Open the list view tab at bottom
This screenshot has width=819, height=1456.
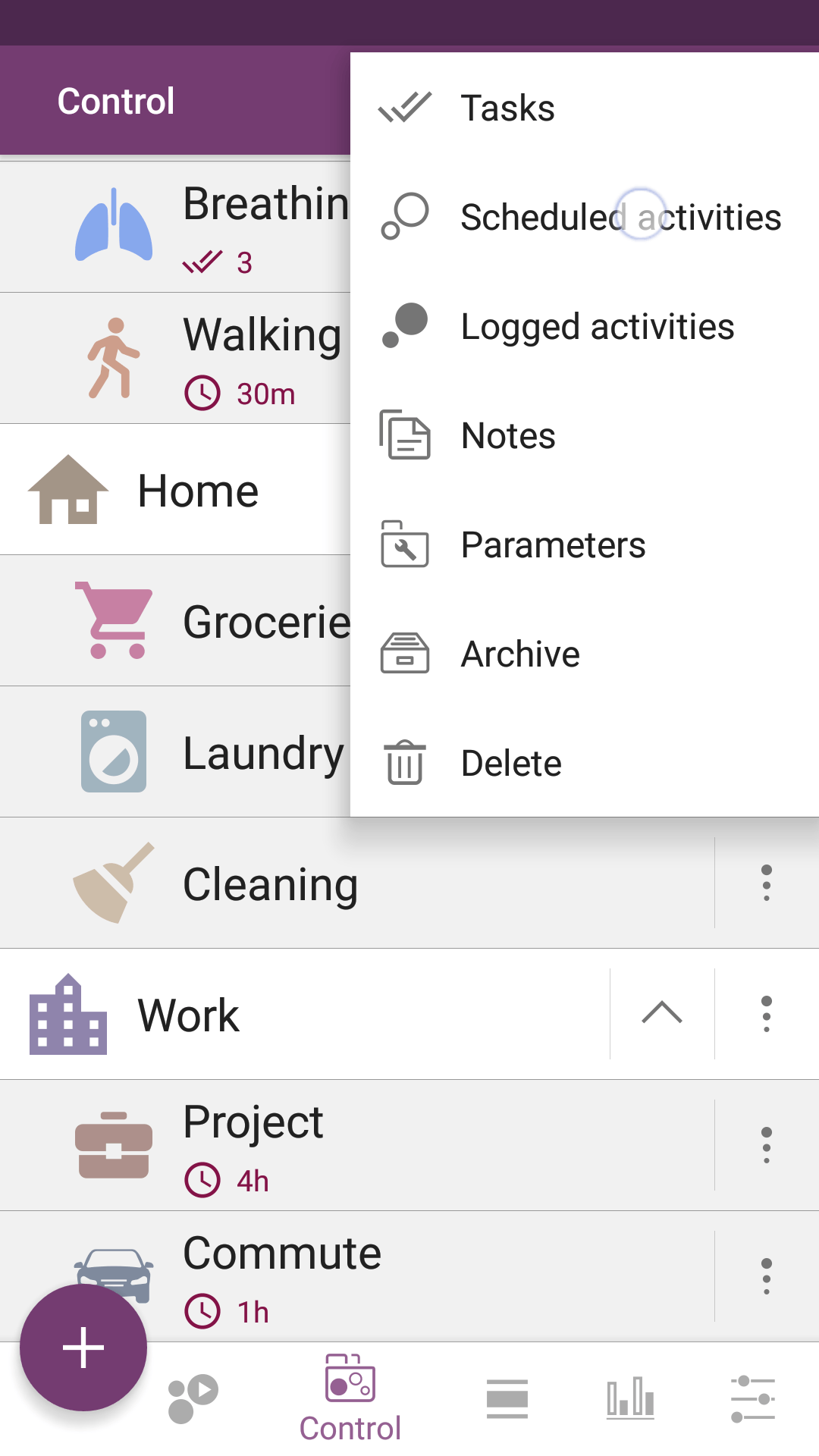tap(506, 1398)
